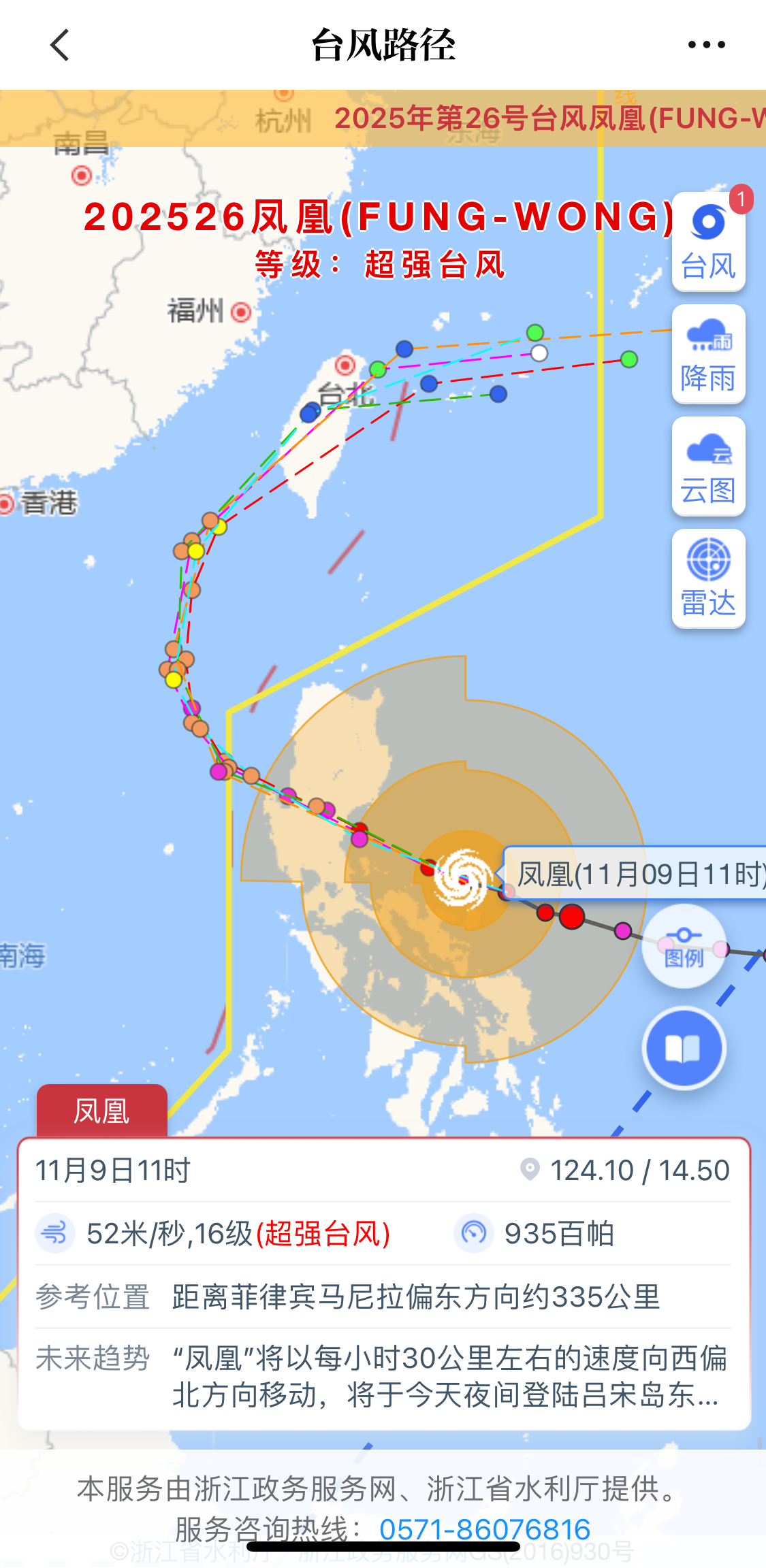The image size is (766, 1568).
Task: Expand the 未来趋势 forecast text
Action: click(x=449, y=1376)
